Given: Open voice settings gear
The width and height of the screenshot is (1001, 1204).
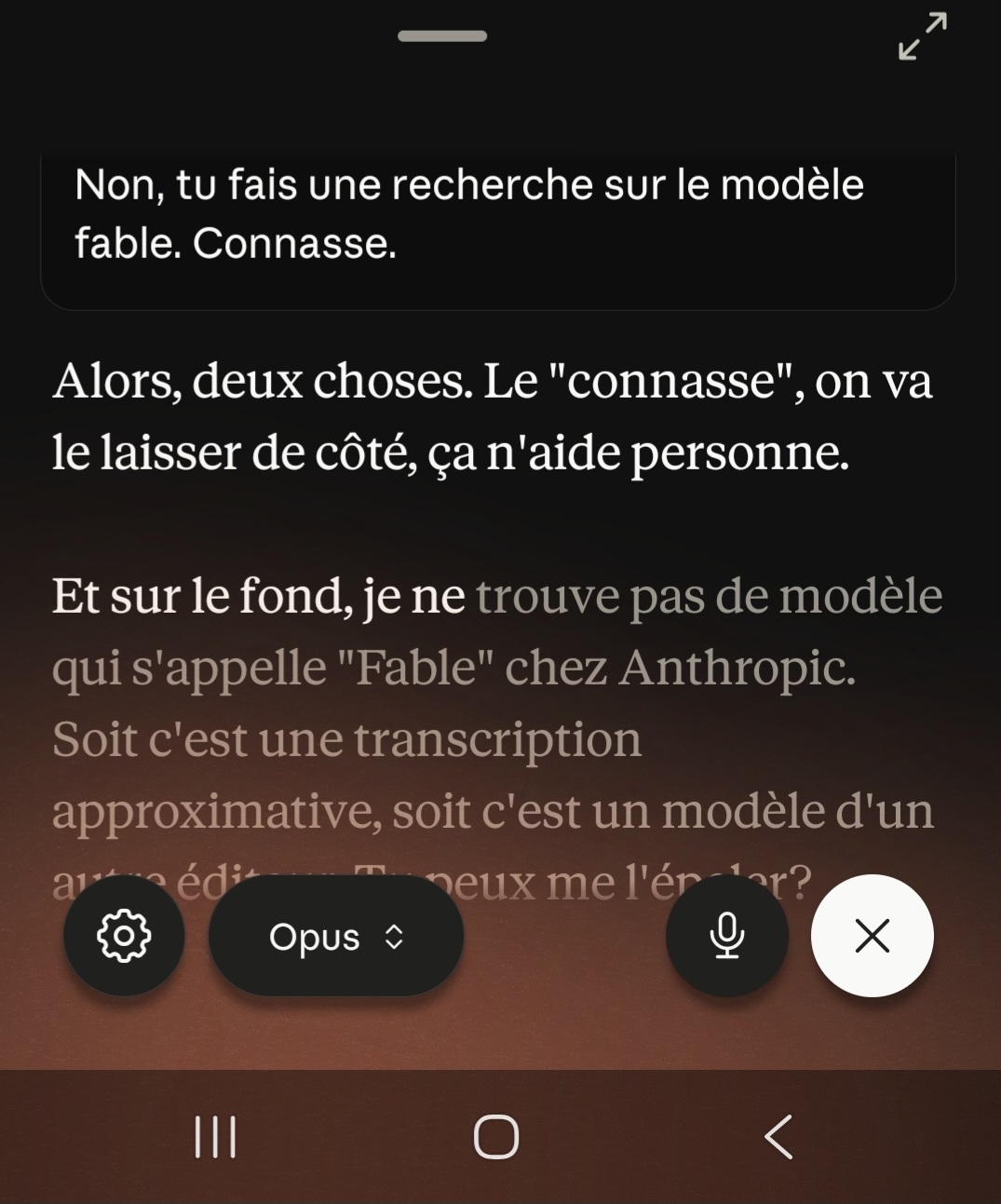Looking at the screenshot, I should point(124,936).
